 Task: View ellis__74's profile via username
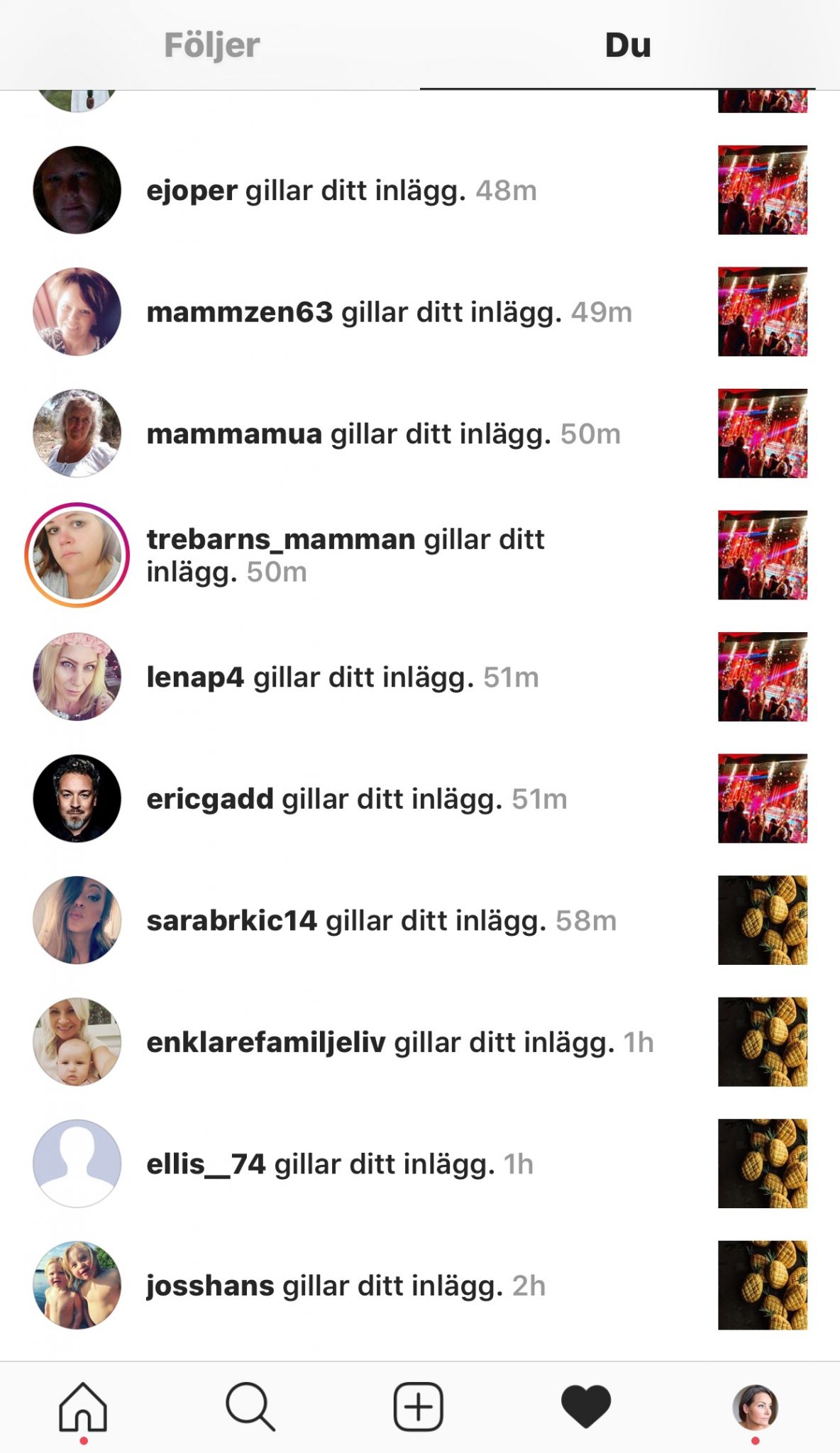[x=206, y=1164]
